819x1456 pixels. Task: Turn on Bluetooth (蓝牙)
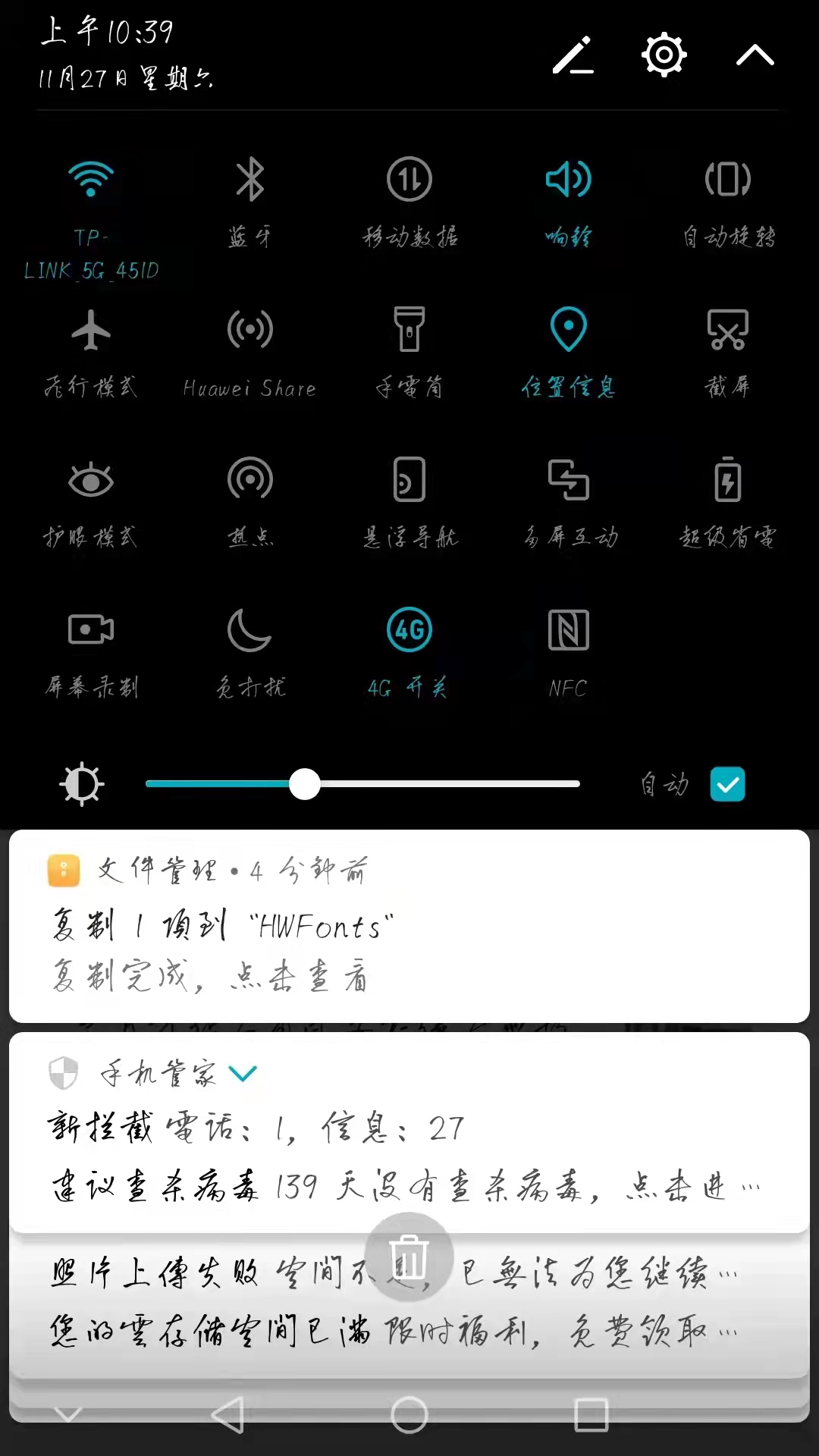click(x=249, y=180)
